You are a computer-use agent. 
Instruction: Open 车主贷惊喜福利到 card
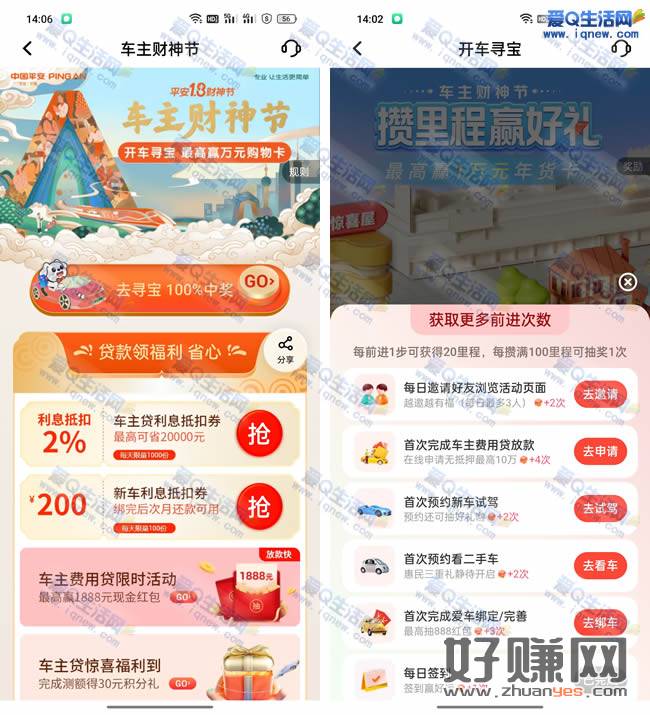pos(159,665)
